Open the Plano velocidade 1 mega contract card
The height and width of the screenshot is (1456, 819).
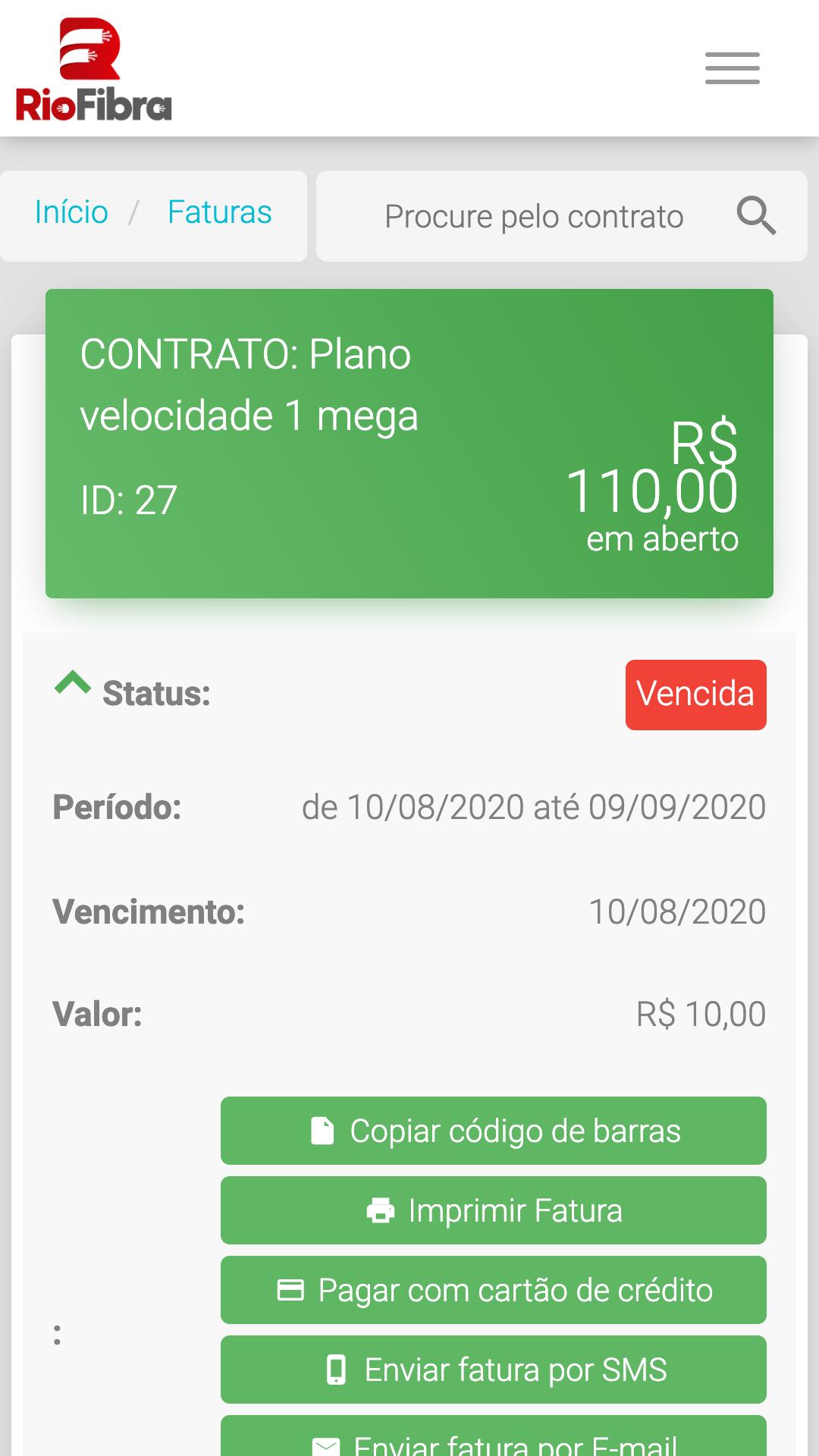pyautogui.click(x=409, y=444)
